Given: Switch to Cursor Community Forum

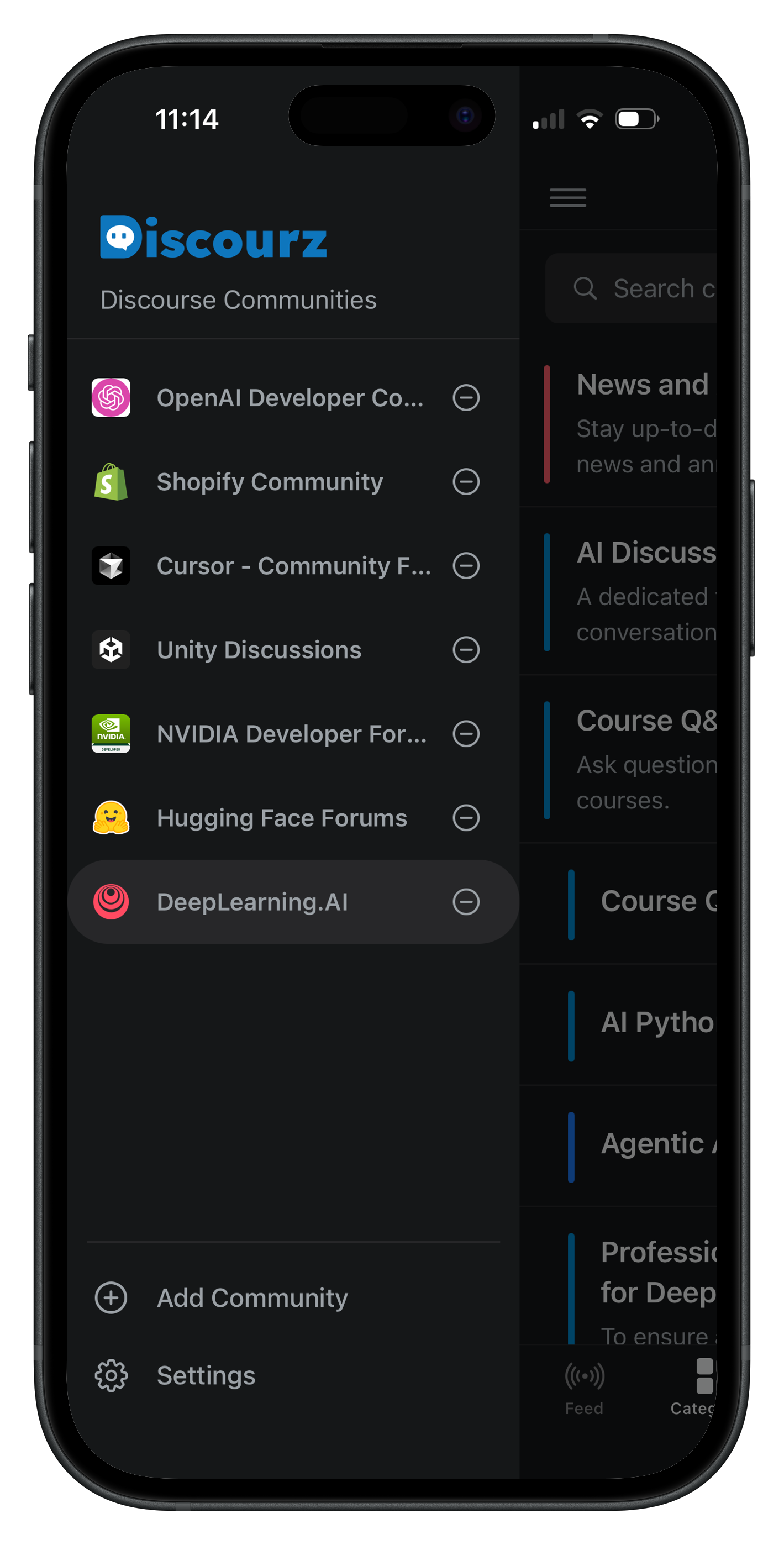Looking at the screenshot, I should (293, 566).
